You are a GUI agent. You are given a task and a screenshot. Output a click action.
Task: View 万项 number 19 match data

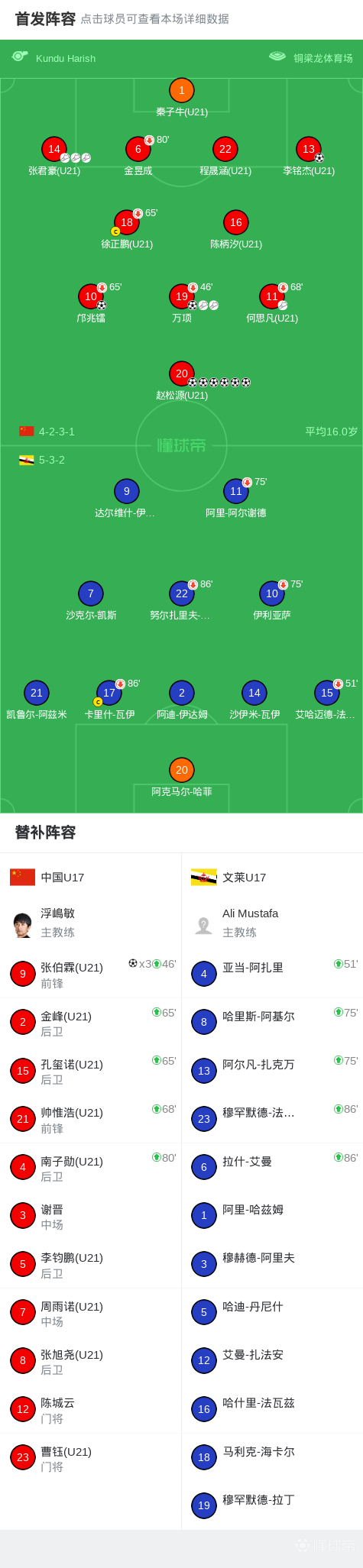pos(182,296)
